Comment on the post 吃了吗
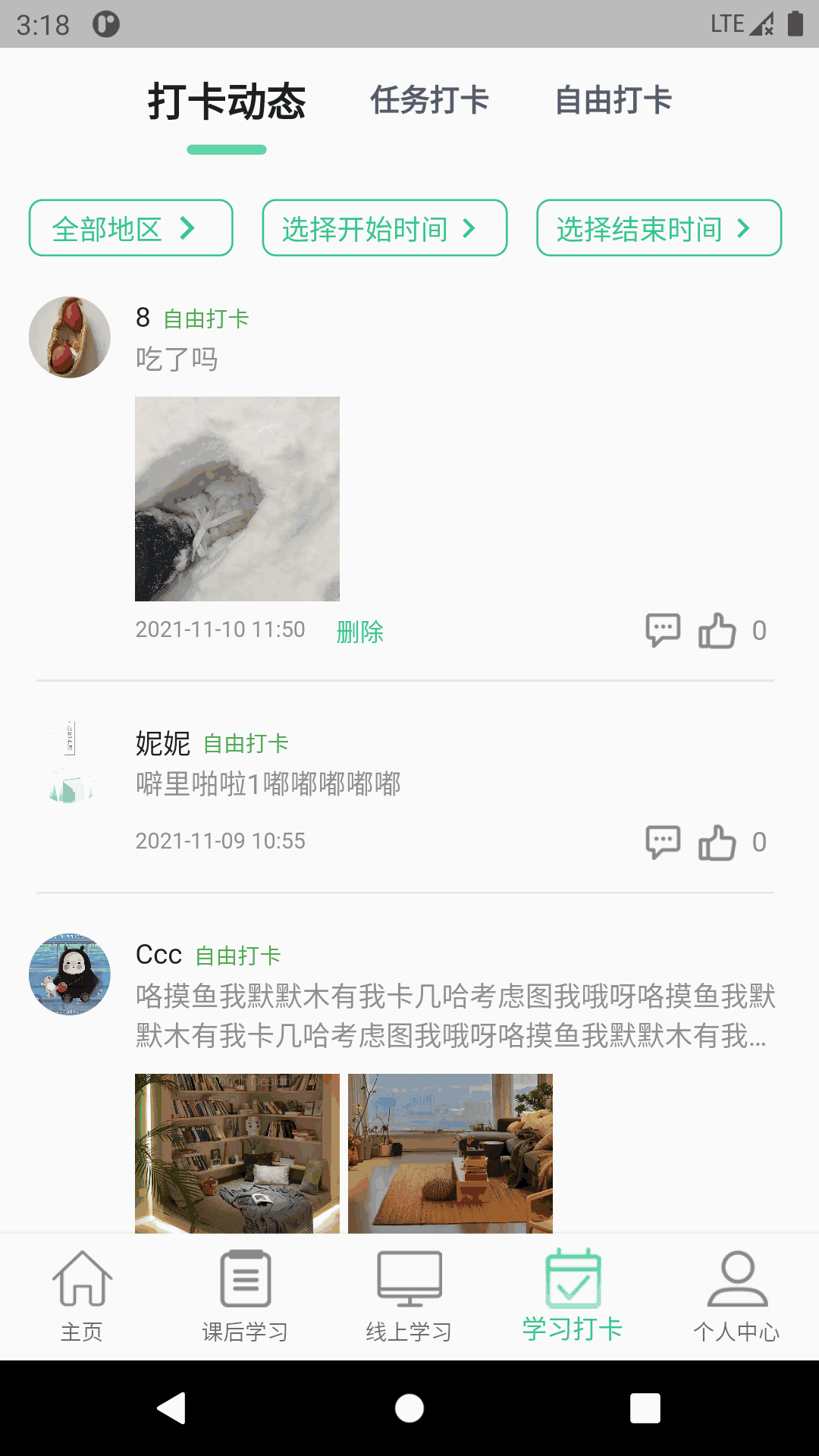This screenshot has width=819, height=1456. [x=663, y=630]
